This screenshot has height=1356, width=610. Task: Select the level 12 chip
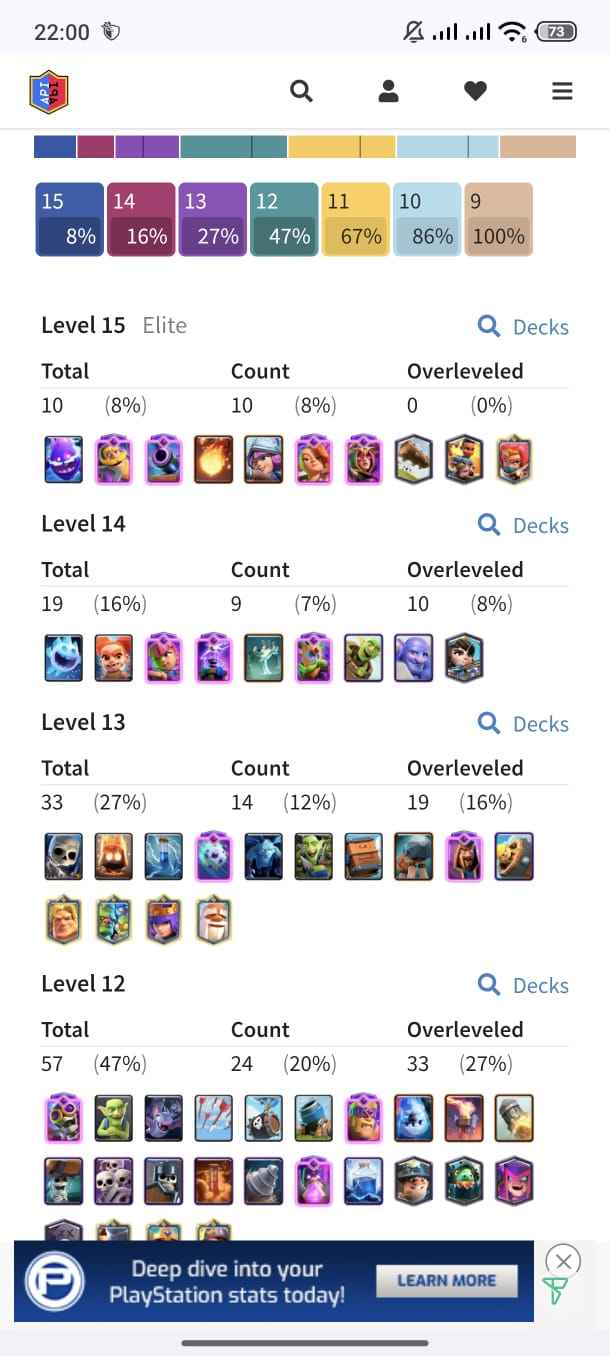284,219
